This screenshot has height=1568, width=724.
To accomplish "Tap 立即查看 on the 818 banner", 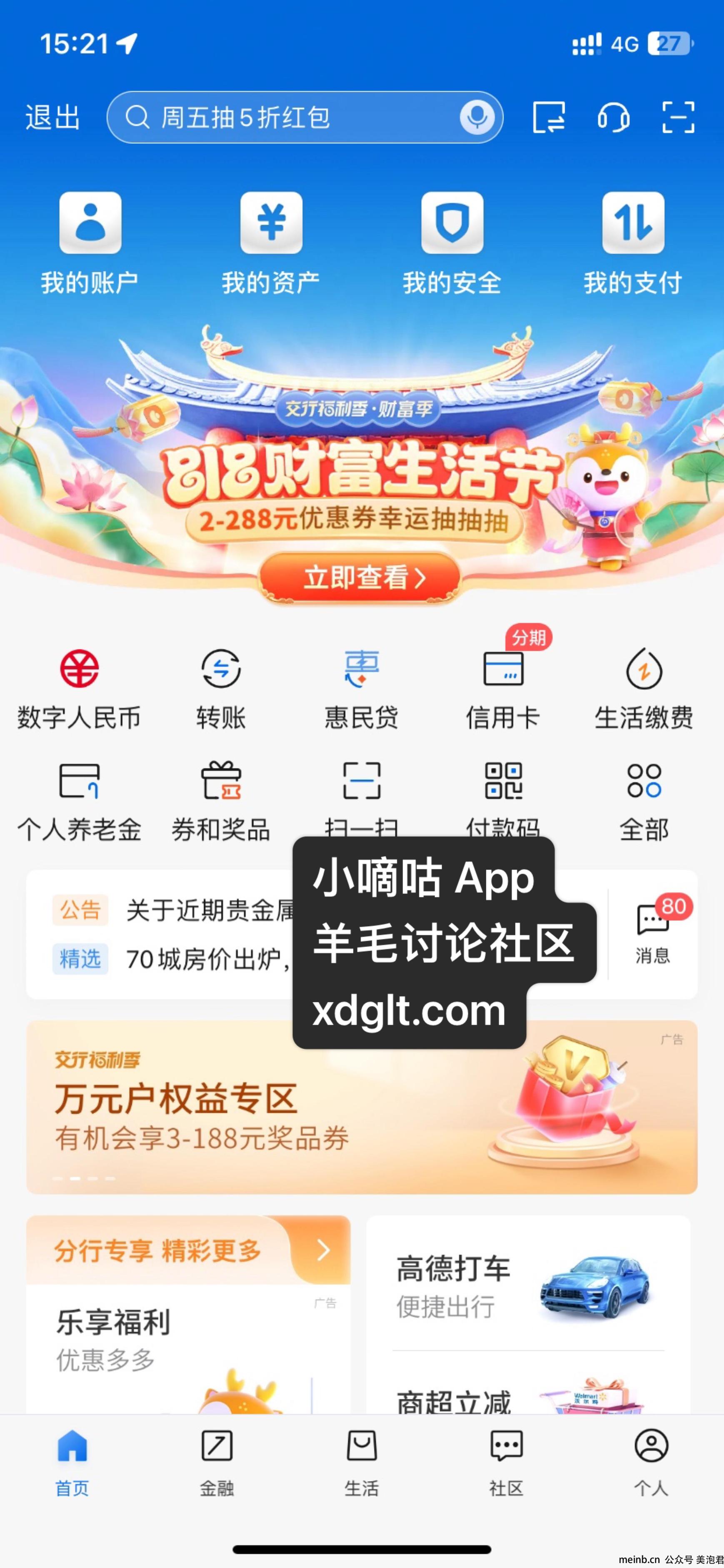I will coord(360,577).
